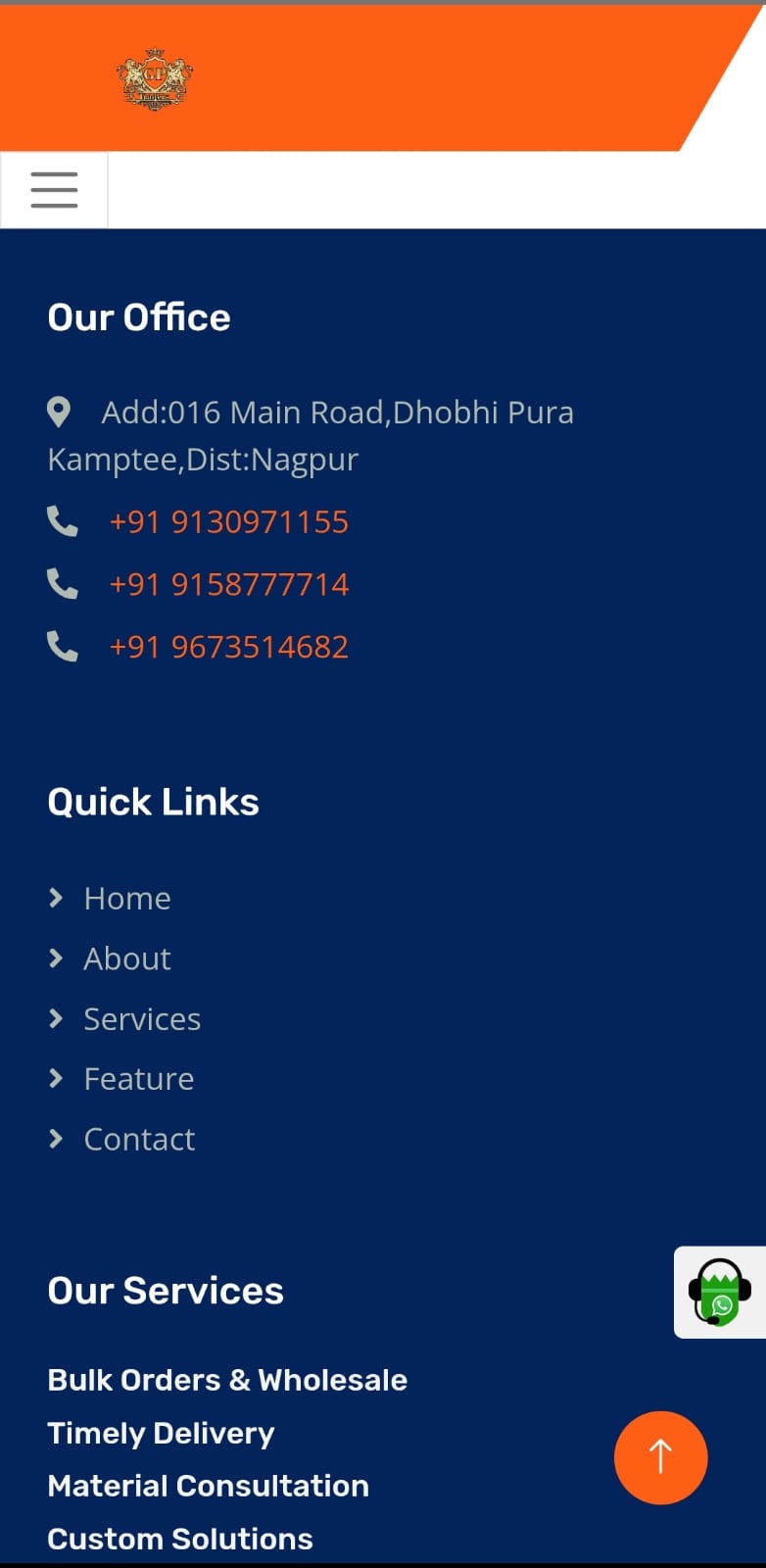Open WhatsApp support chat widget
766x1568 pixels.
coord(720,1292)
